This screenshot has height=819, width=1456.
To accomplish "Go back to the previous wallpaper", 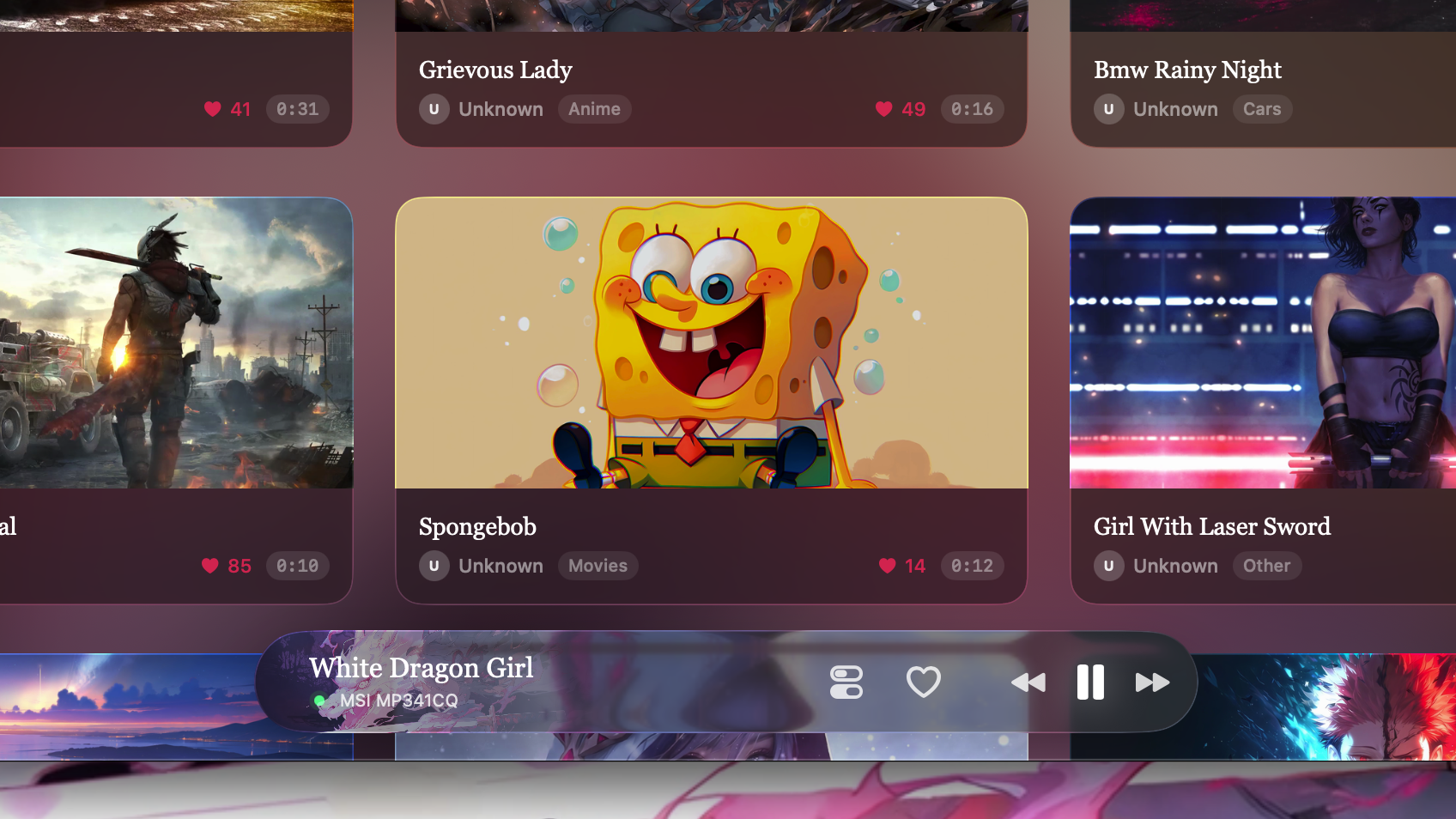I will pyautogui.click(x=1028, y=682).
